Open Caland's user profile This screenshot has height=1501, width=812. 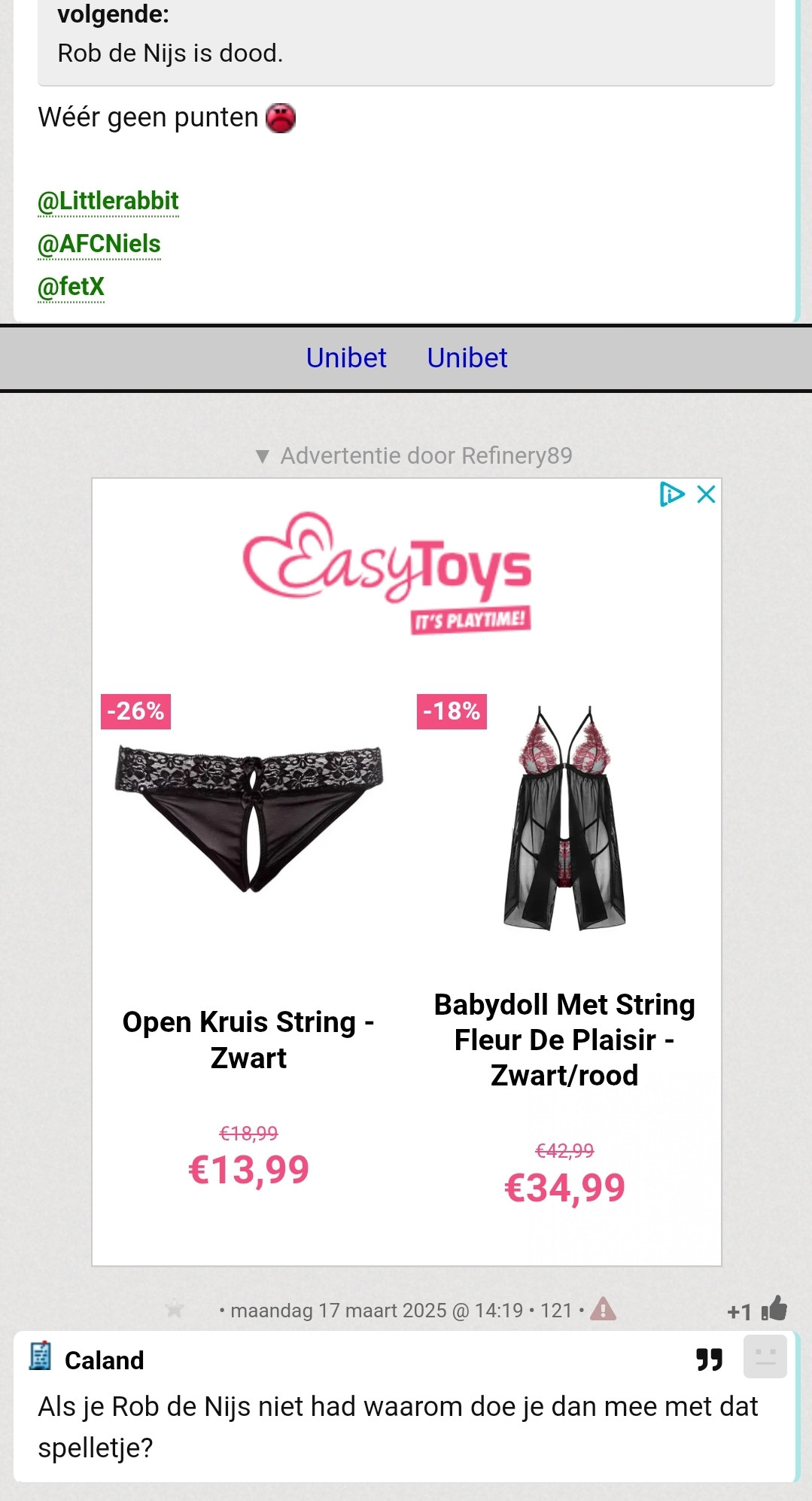pyautogui.click(x=104, y=1360)
